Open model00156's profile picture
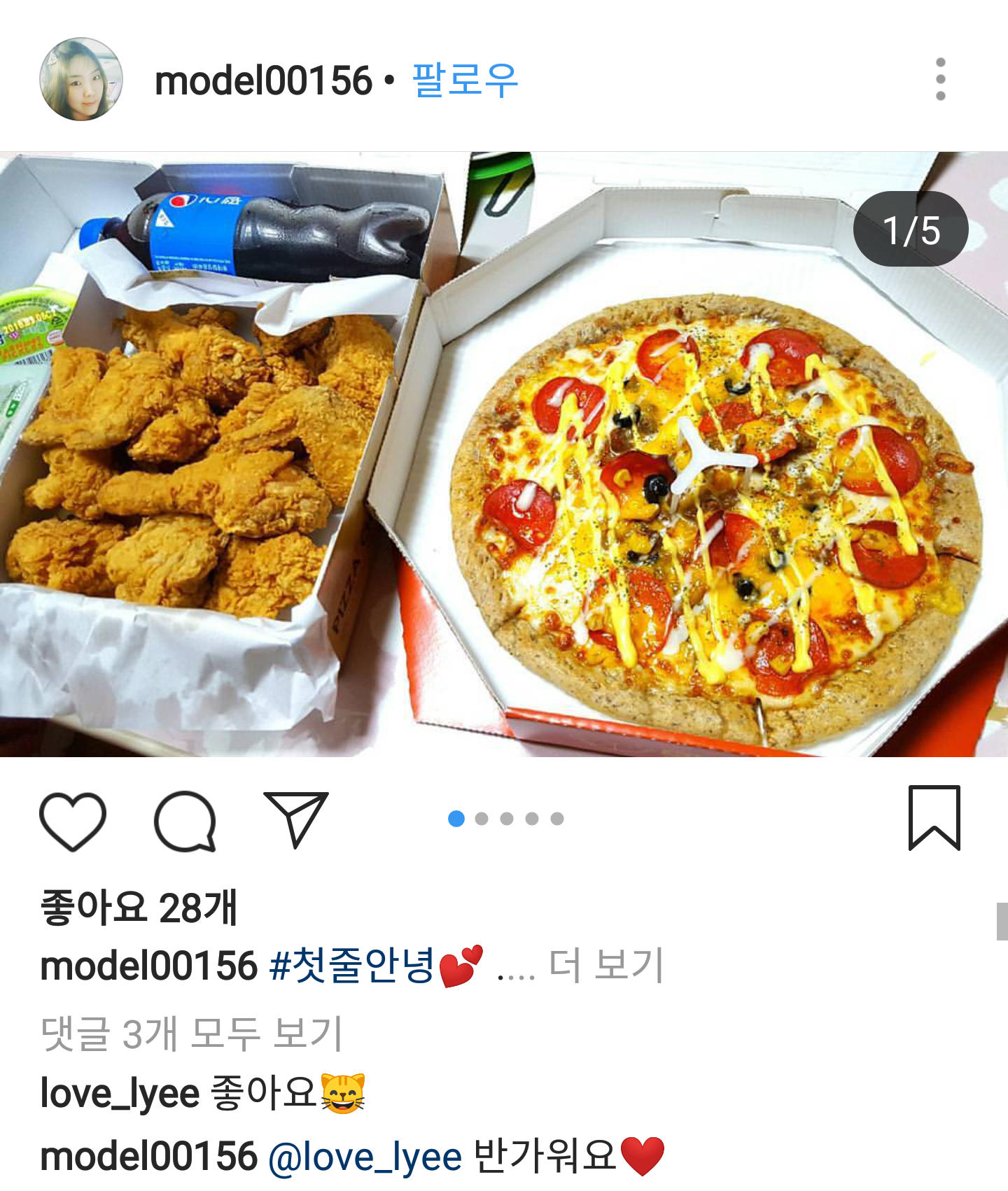This screenshot has height=1191, width=1008. click(81, 80)
